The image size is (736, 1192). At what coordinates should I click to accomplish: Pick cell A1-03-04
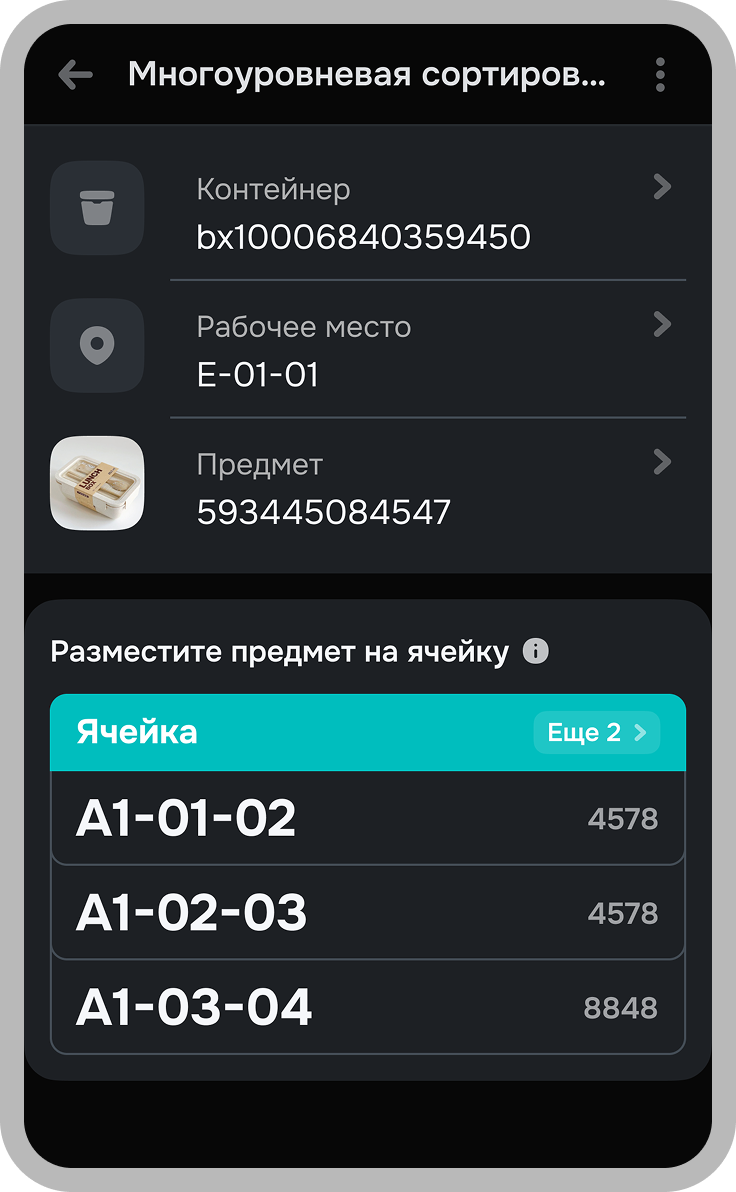click(x=367, y=1008)
